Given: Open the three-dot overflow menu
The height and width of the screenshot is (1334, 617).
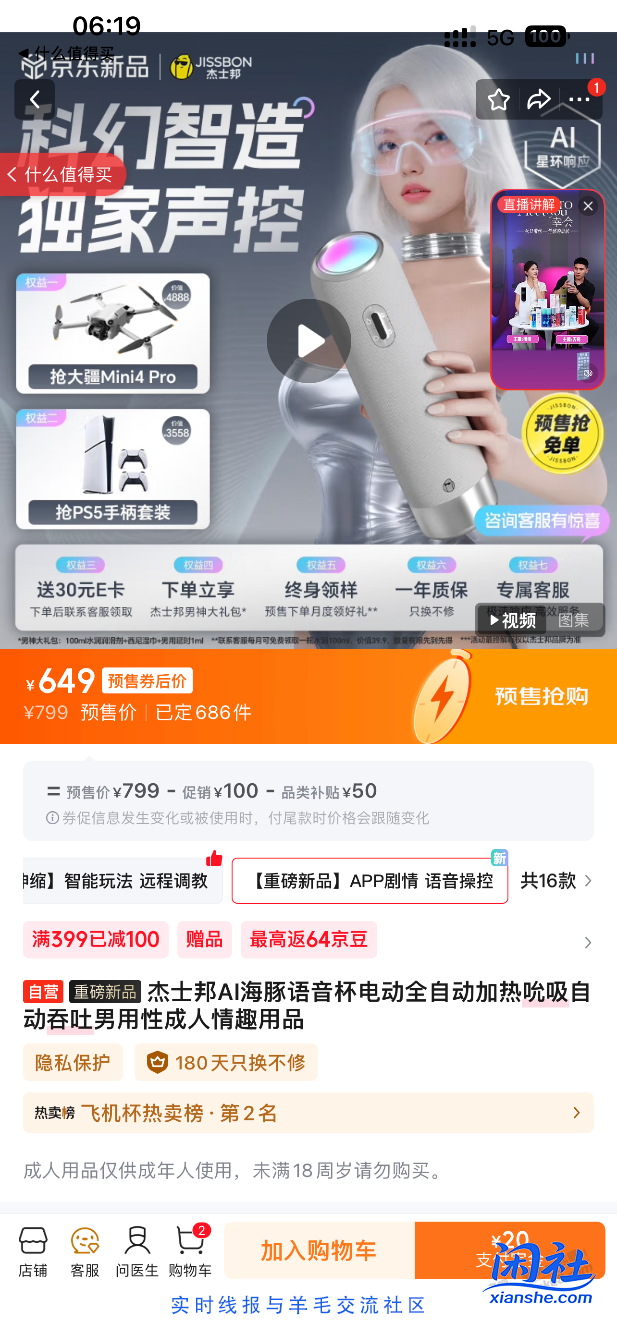Looking at the screenshot, I should (580, 100).
